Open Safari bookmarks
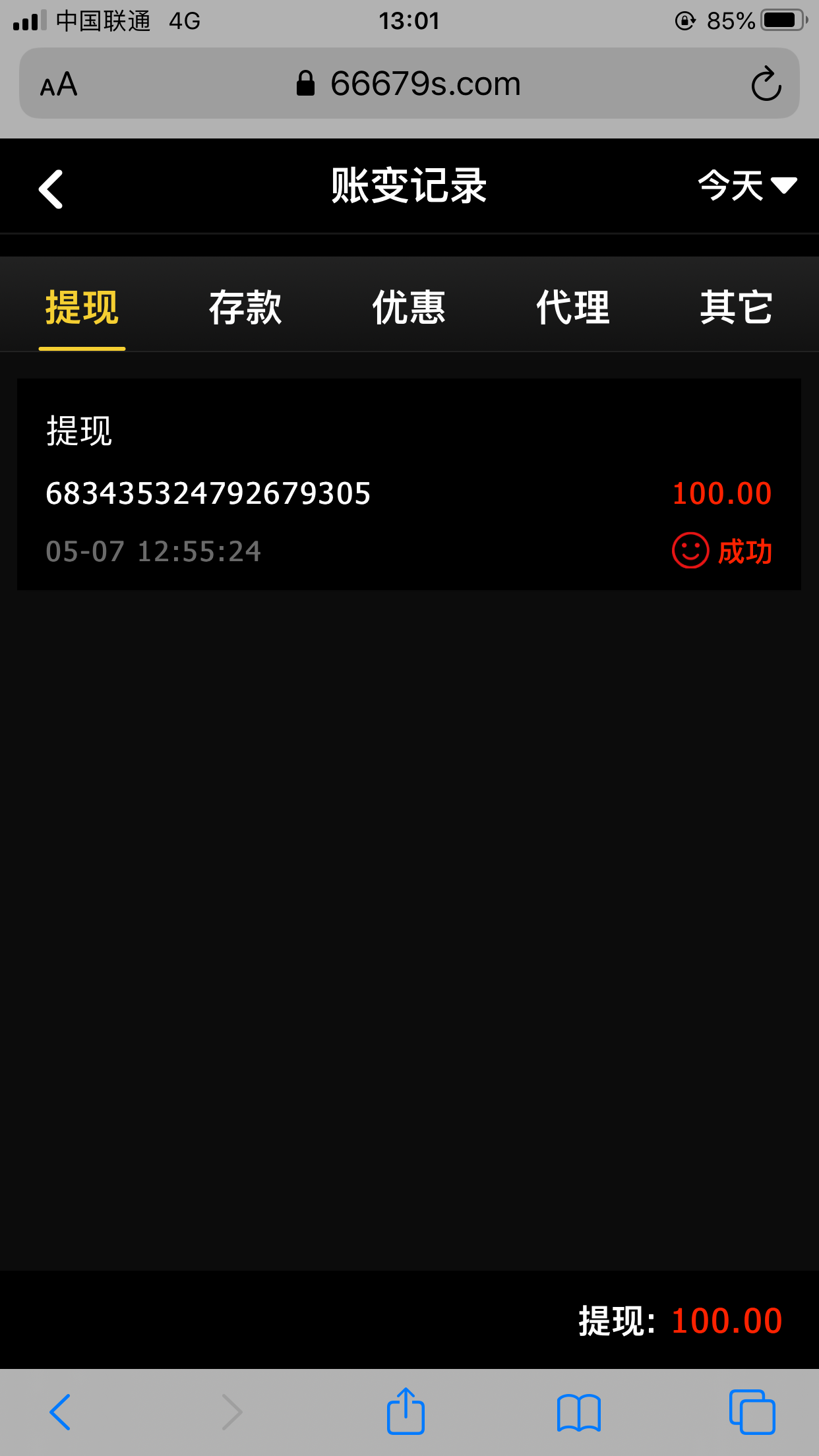The image size is (819, 1456). coord(578,1412)
